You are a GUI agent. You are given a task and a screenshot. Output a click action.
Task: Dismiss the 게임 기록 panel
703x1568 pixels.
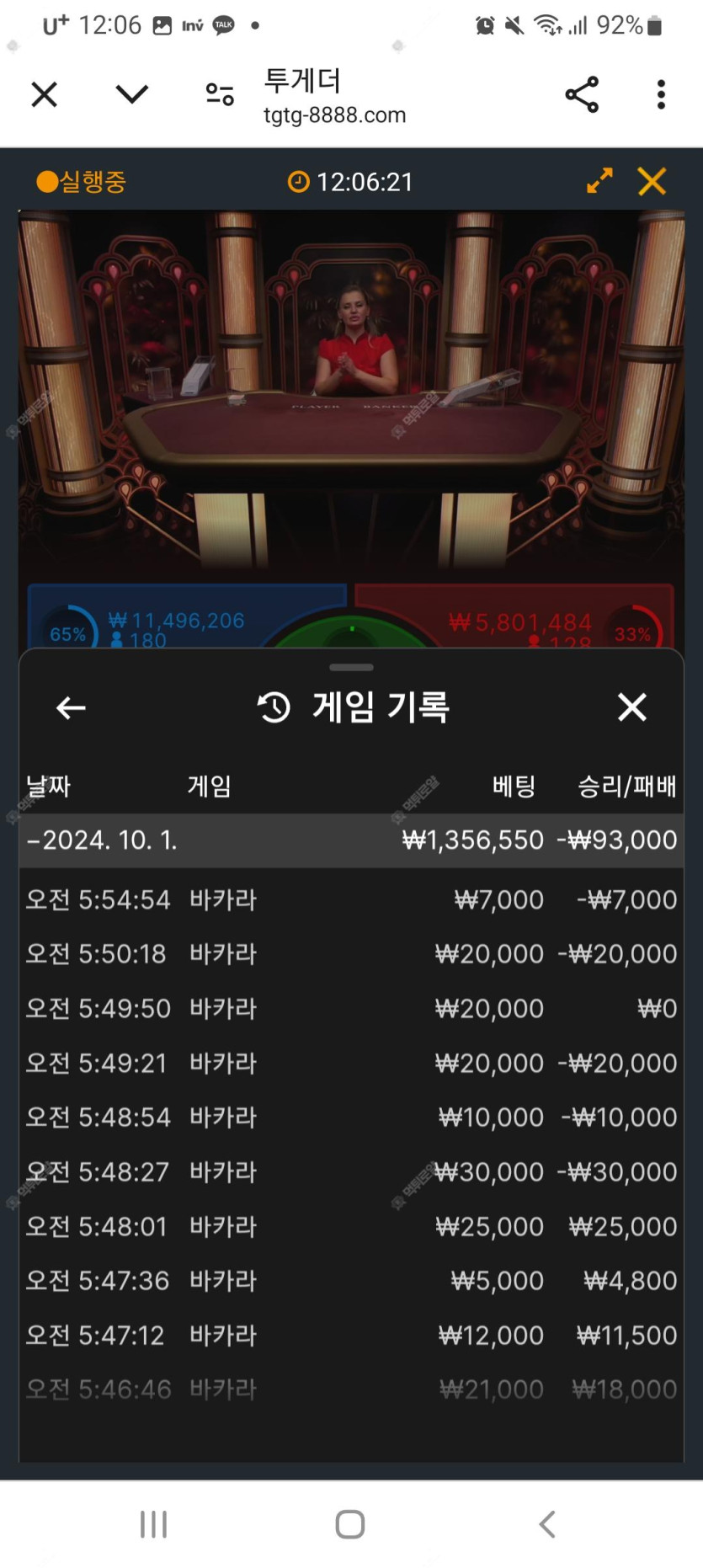pyautogui.click(x=631, y=707)
